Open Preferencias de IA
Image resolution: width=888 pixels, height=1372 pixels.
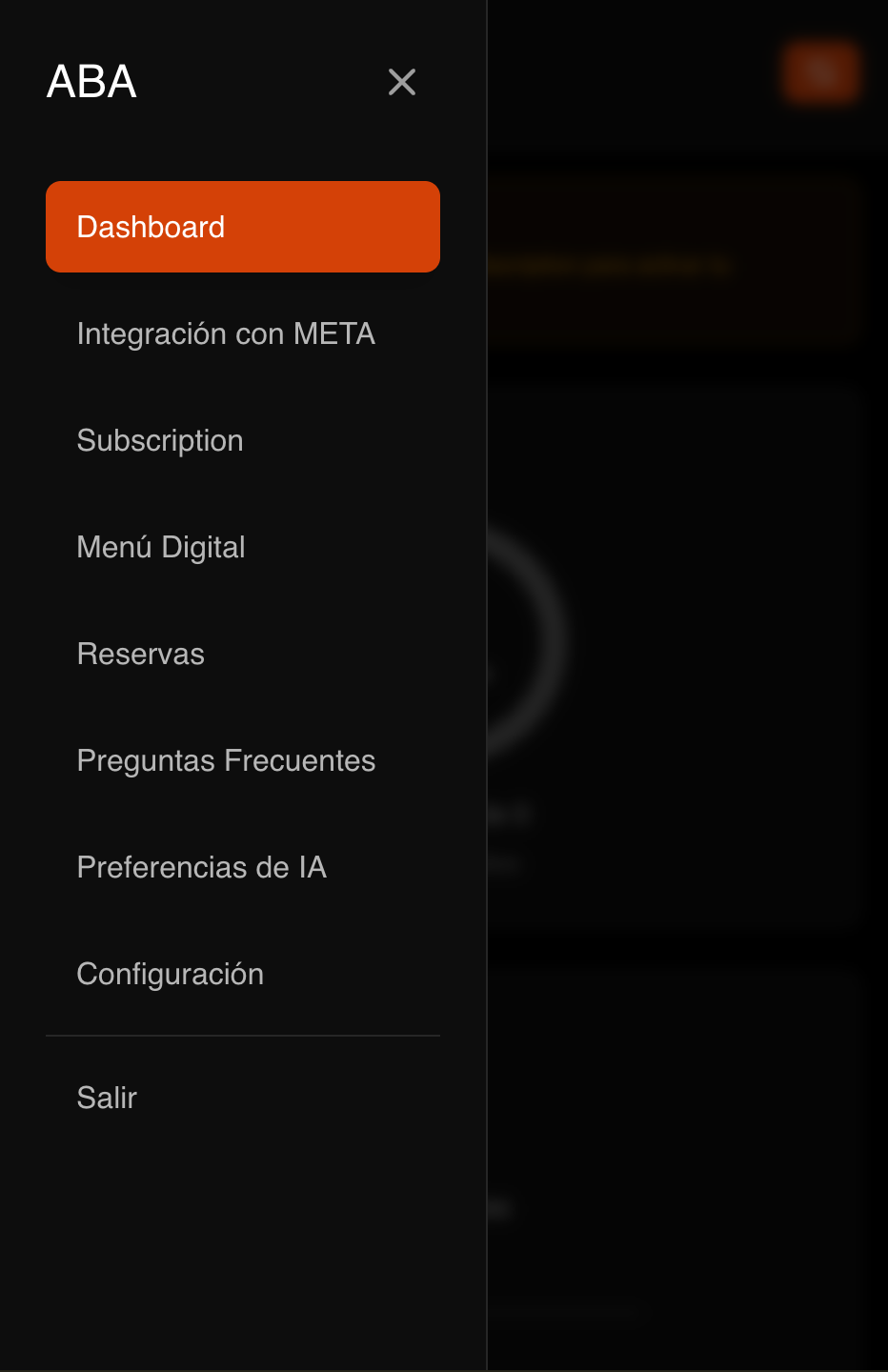click(x=201, y=867)
